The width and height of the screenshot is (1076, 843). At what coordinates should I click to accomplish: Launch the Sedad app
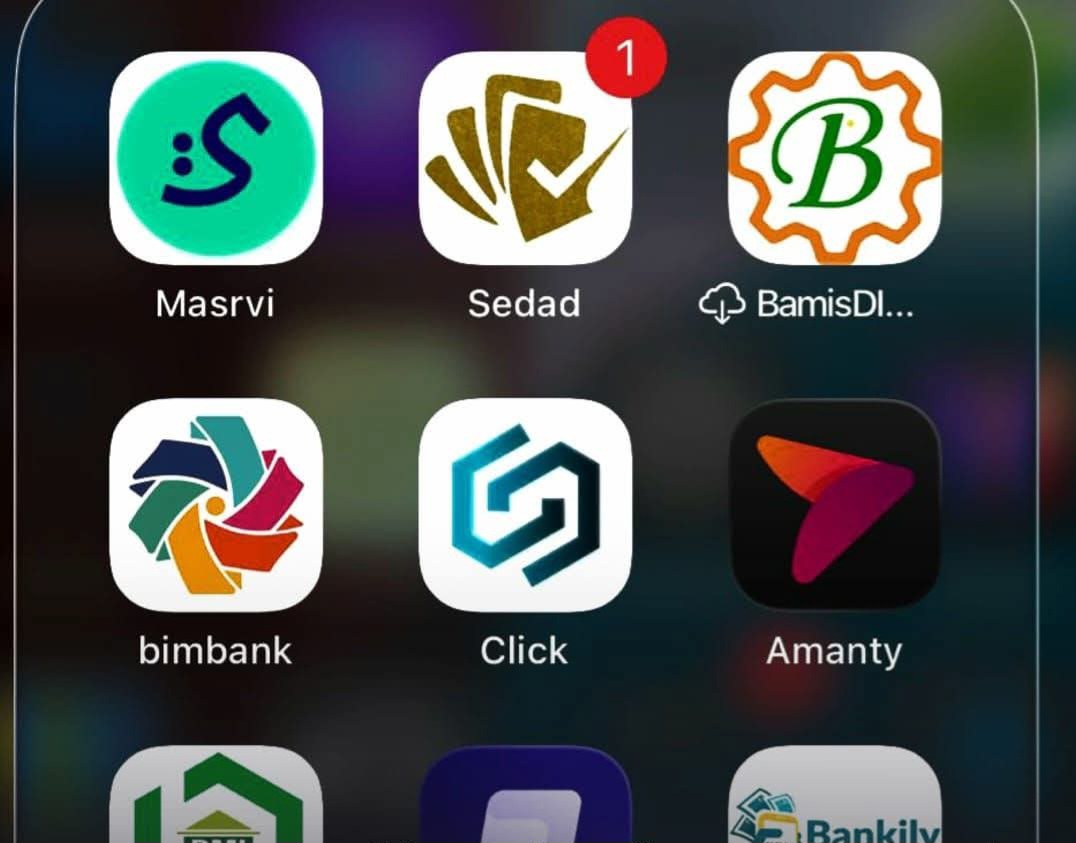525,158
